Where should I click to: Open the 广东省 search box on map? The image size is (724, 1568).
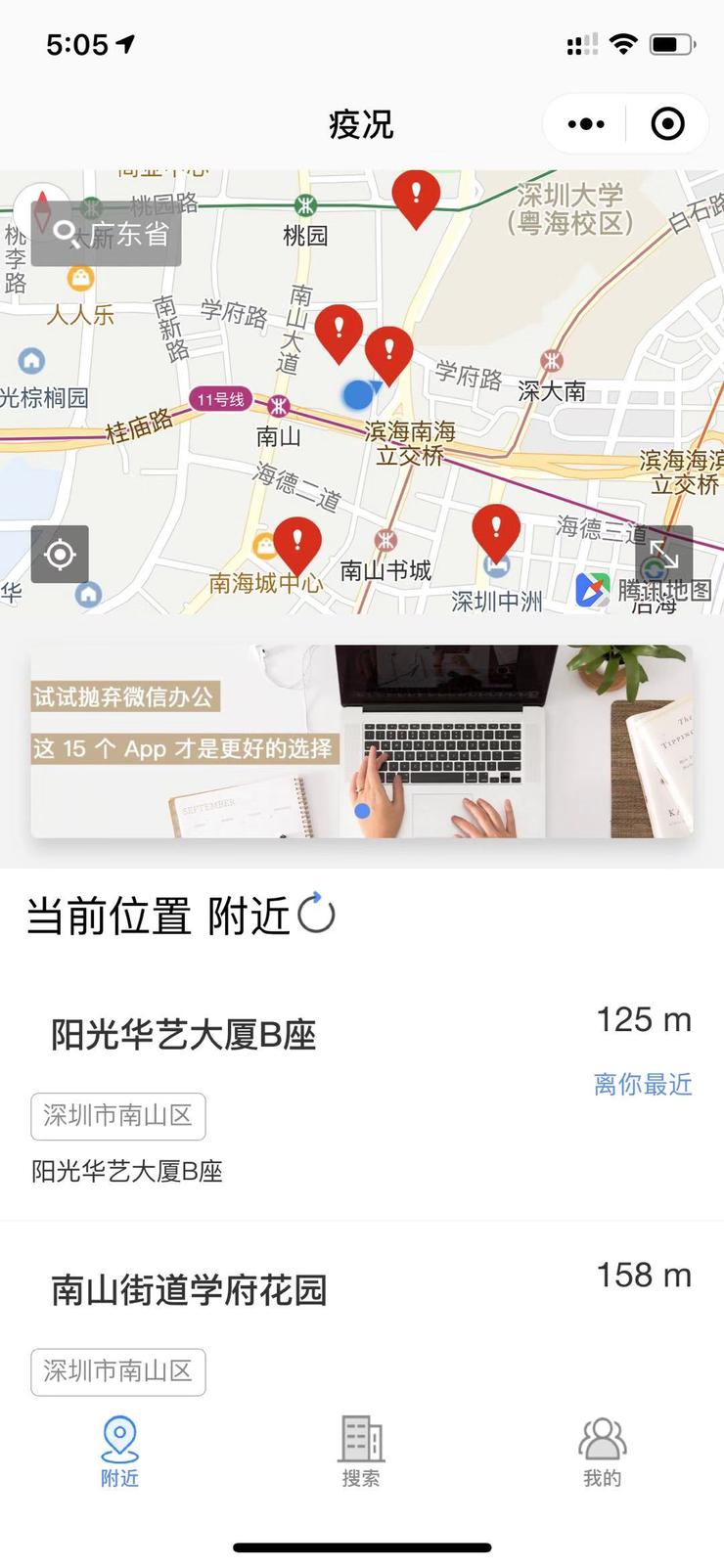[x=107, y=234]
